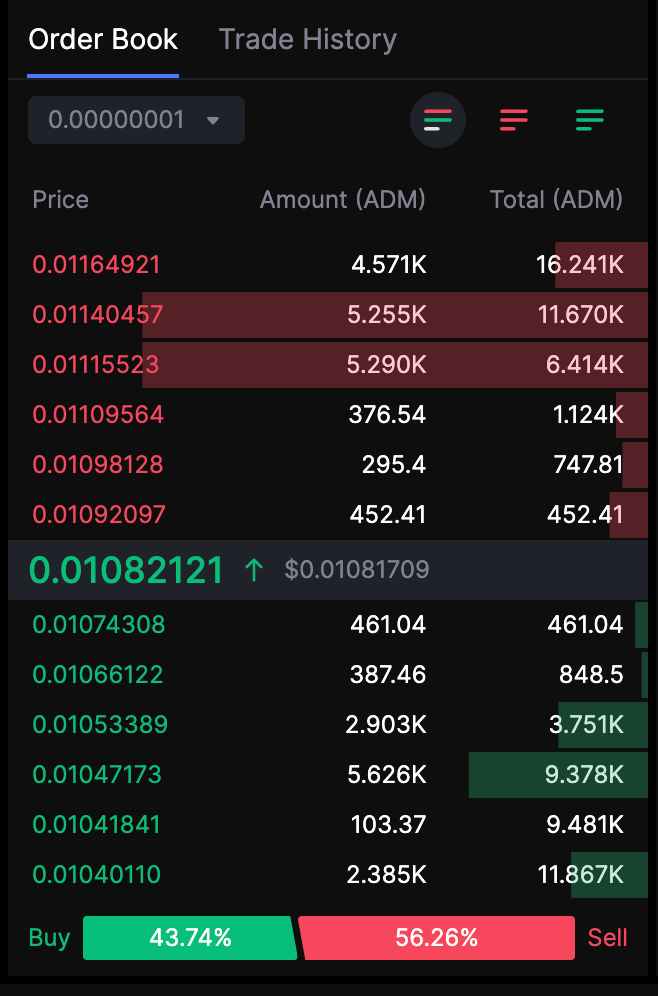The image size is (658, 996).
Task: Select the bid at 0.01041841
Action: point(328,825)
